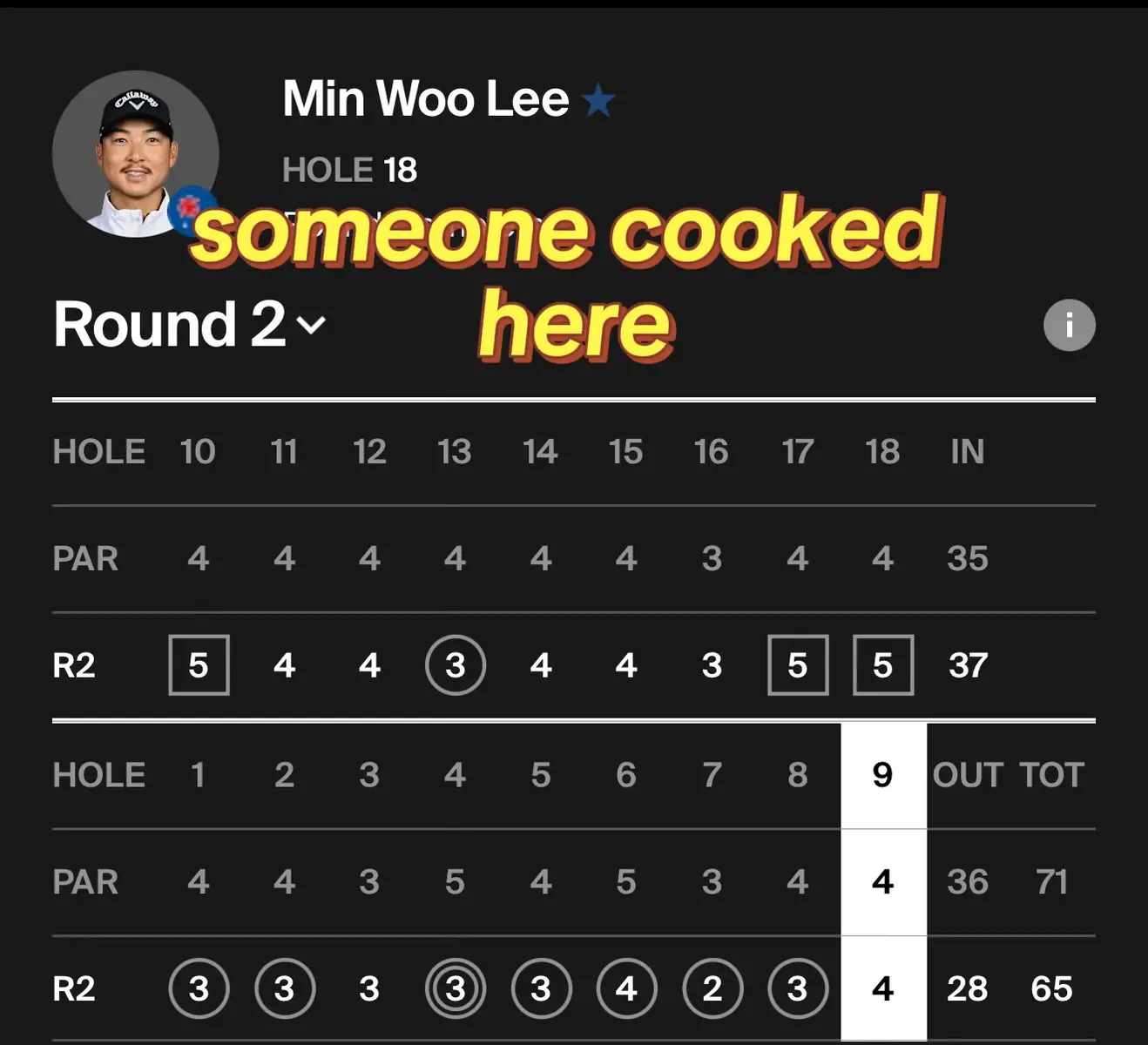Open the scorecard info icon
Screen dimensions: 1148x1045
(1069, 325)
